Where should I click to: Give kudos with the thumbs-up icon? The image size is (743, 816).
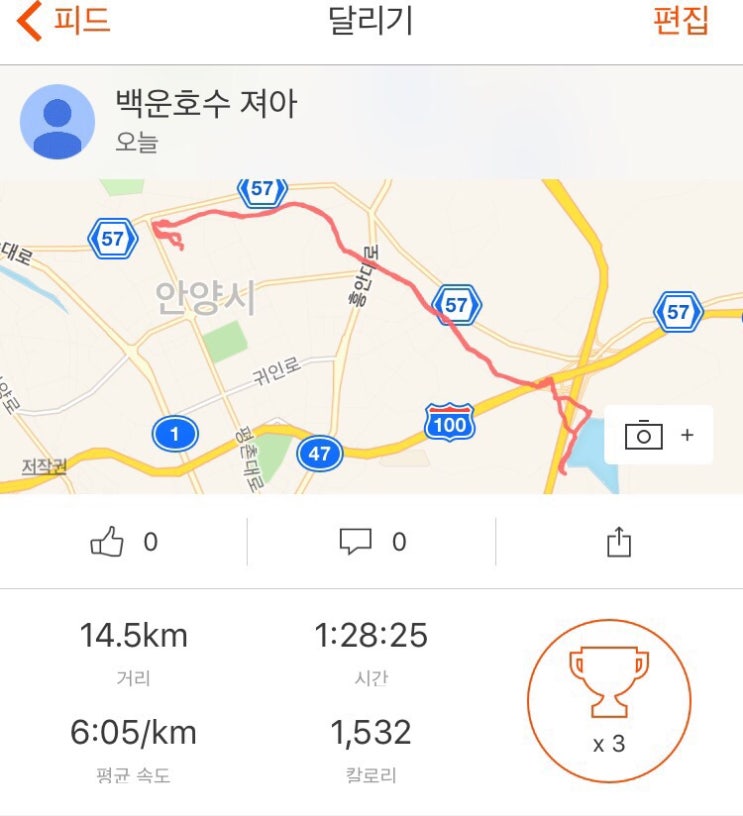click(108, 542)
